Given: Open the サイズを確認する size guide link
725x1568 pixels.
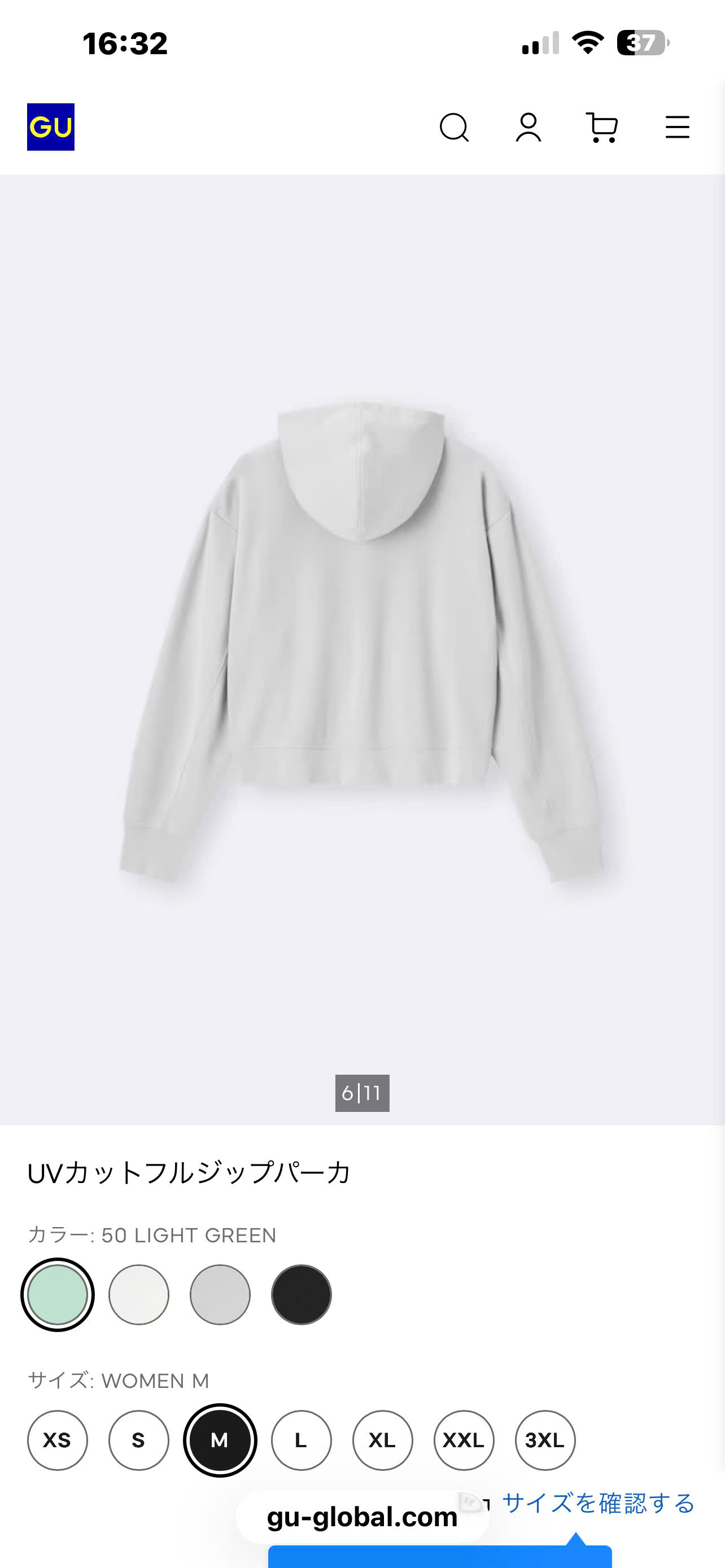Looking at the screenshot, I should (599, 1503).
